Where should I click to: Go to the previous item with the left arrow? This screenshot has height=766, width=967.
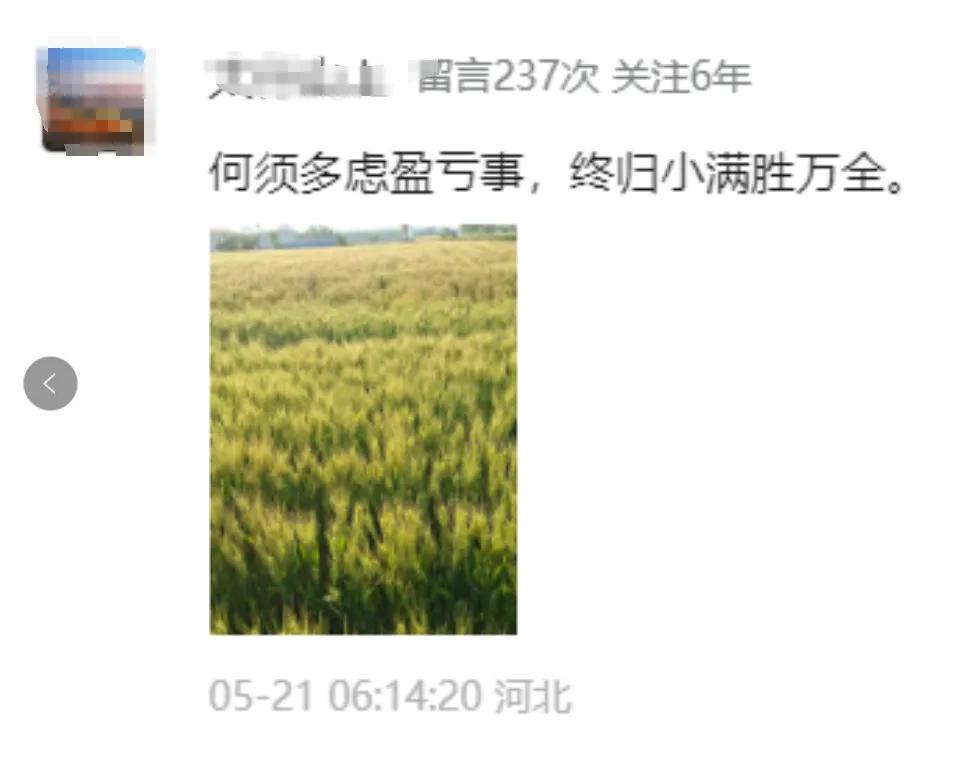[x=50, y=384]
